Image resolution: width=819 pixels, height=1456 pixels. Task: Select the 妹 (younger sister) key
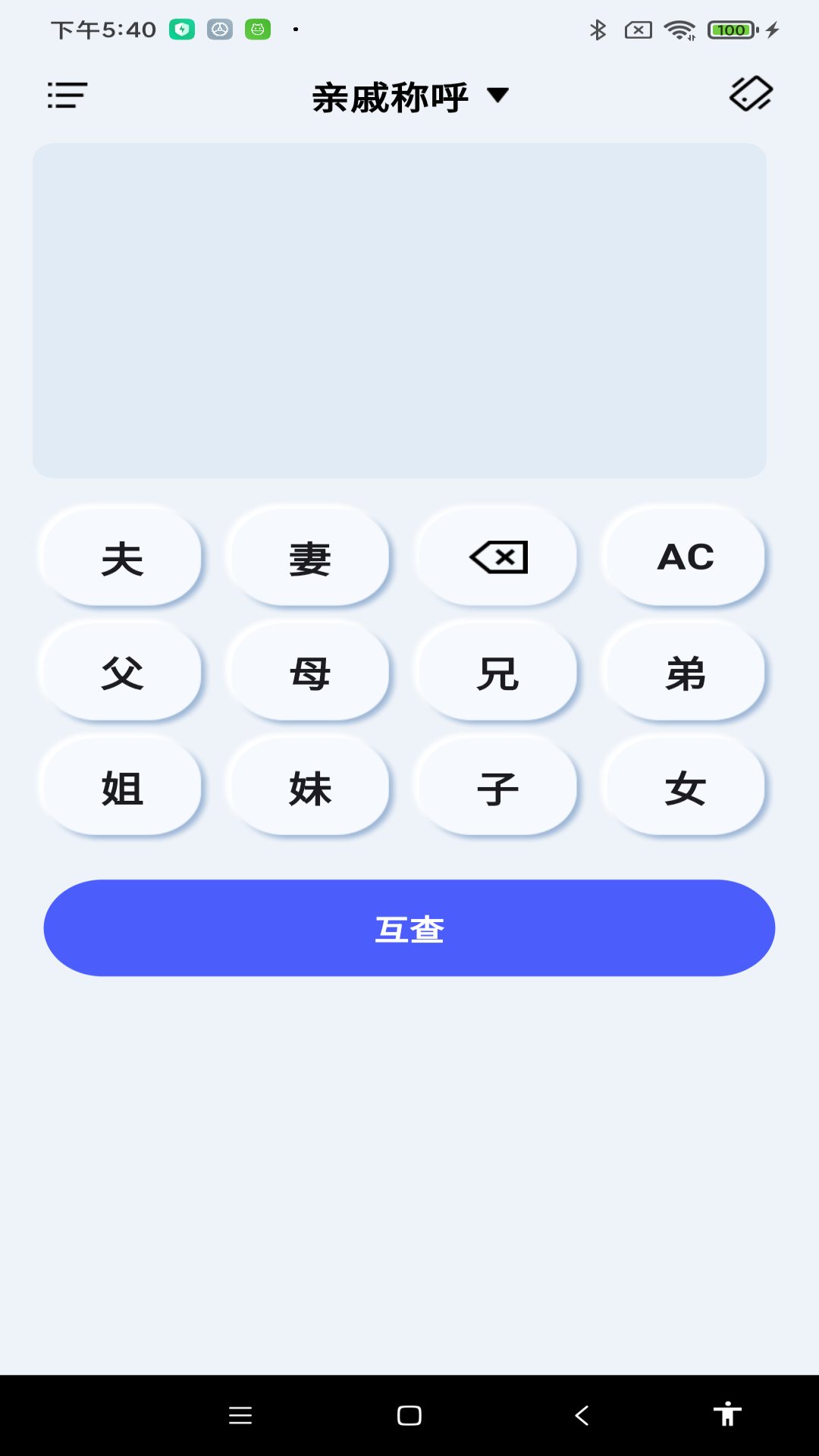(309, 787)
